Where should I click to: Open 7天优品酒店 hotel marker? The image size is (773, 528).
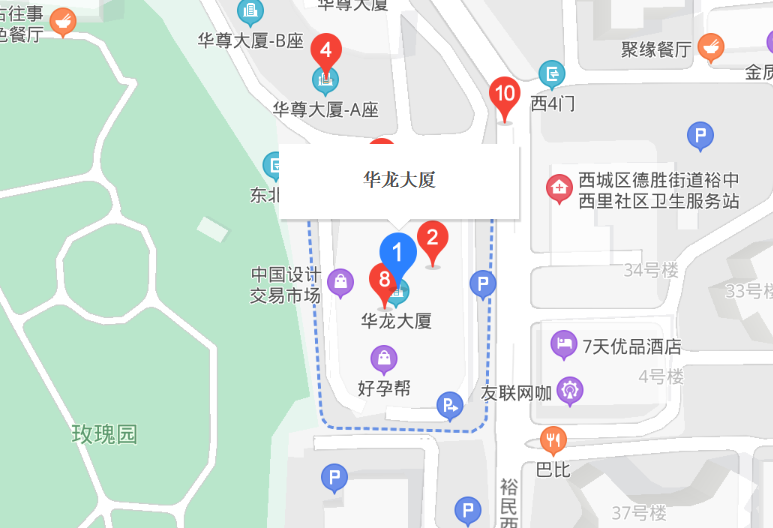click(564, 346)
